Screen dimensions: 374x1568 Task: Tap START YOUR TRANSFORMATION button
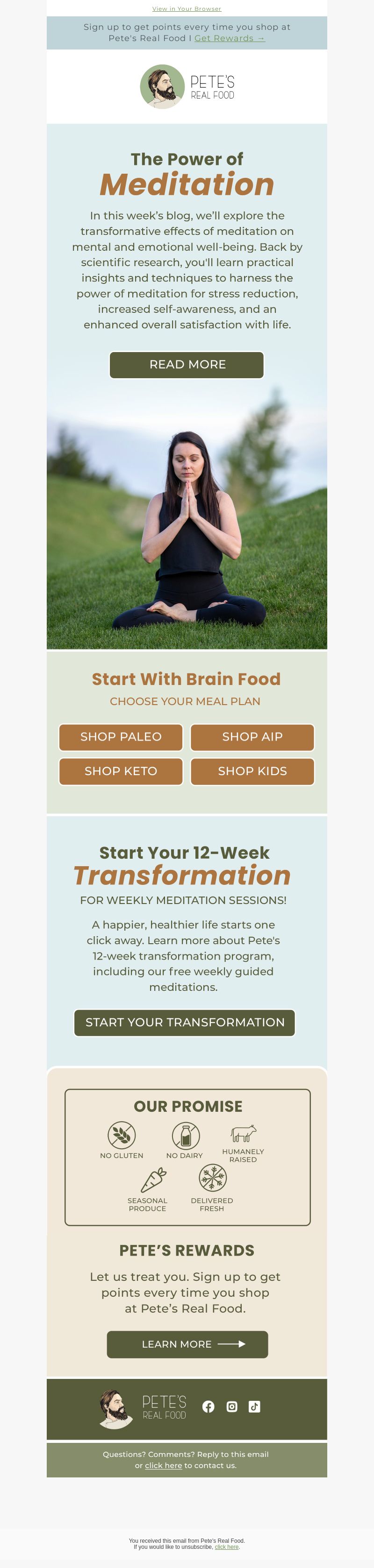coord(185,1023)
